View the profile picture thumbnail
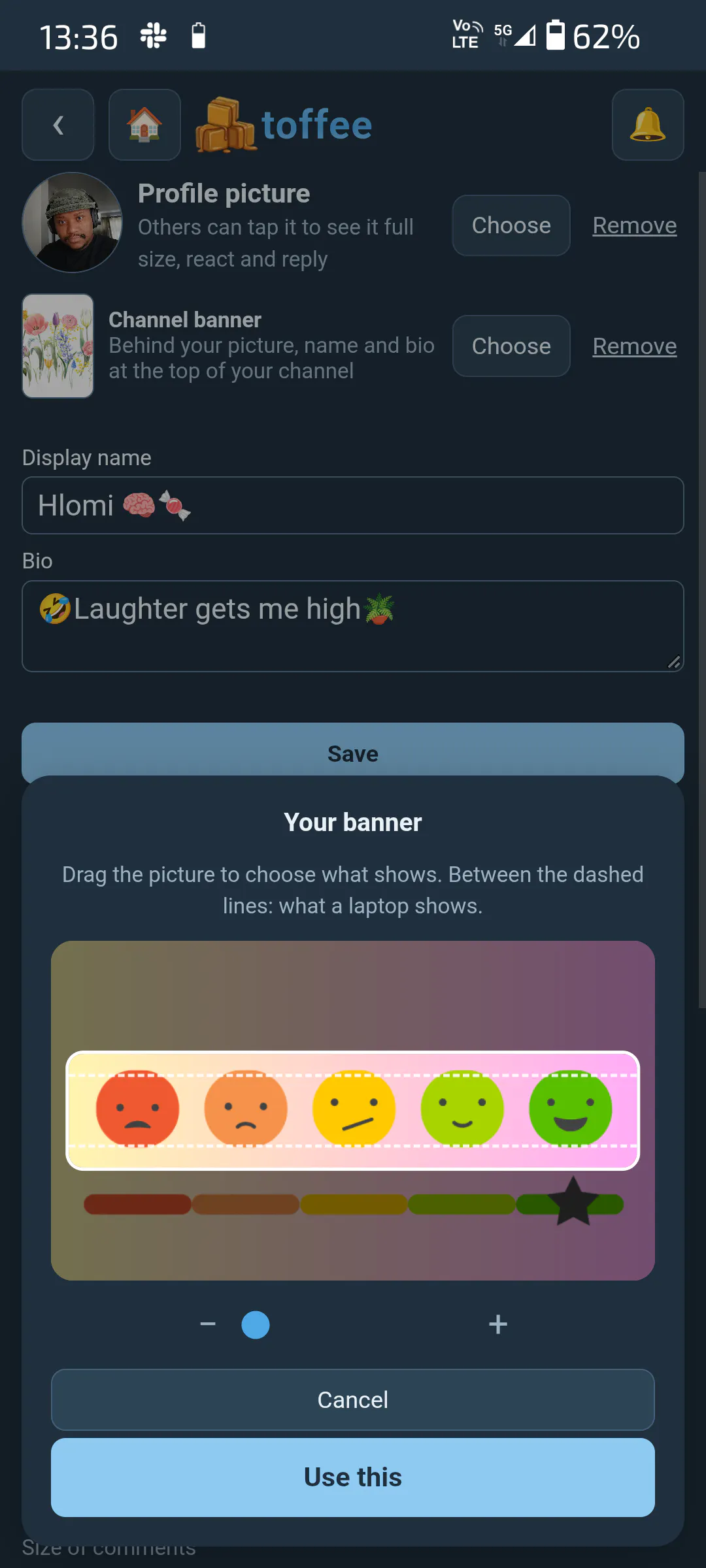 pos(72,222)
